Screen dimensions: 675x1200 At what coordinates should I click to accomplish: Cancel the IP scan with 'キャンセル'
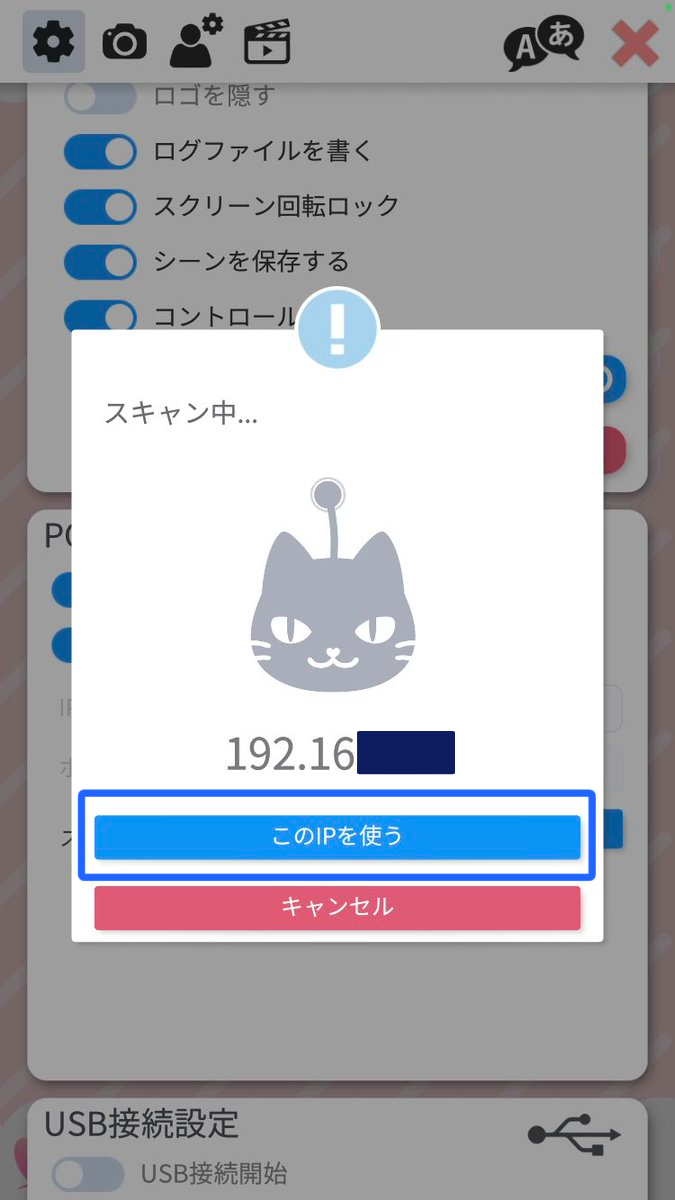[337, 907]
